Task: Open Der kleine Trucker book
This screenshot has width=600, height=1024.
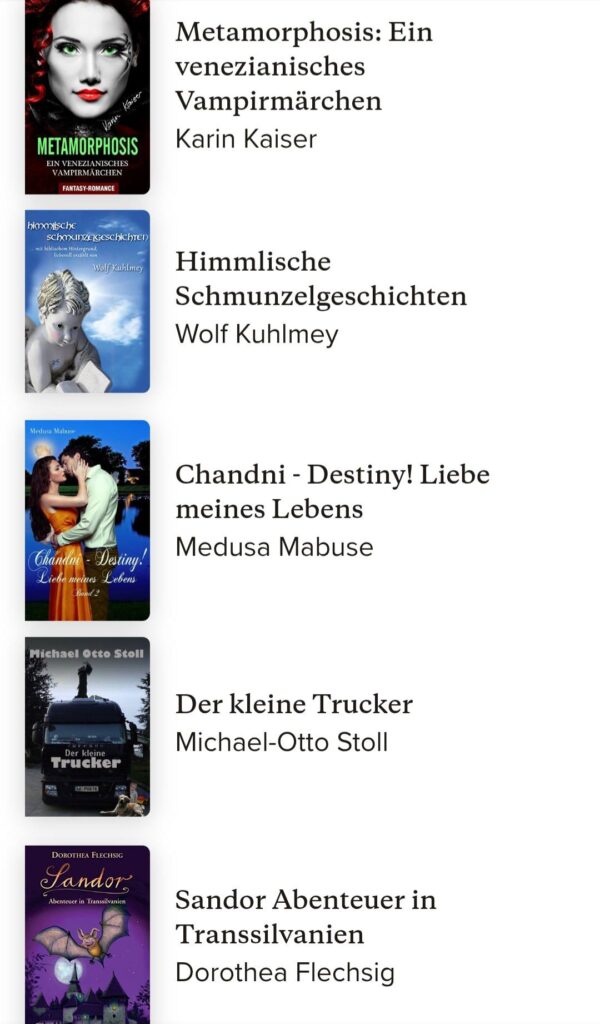Action: pyautogui.click(x=294, y=704)
